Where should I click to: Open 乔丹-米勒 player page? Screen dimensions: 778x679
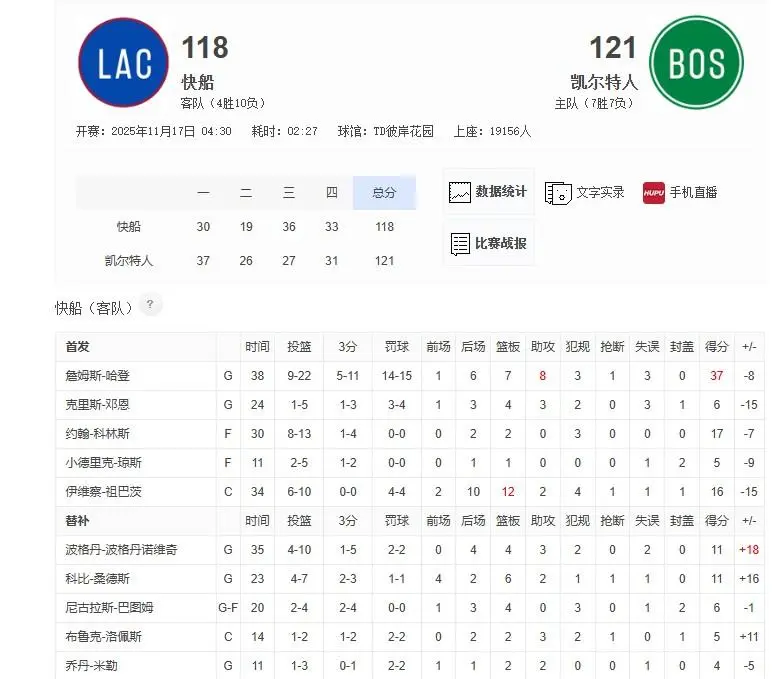pyautogui.click(x=91, y=665)
